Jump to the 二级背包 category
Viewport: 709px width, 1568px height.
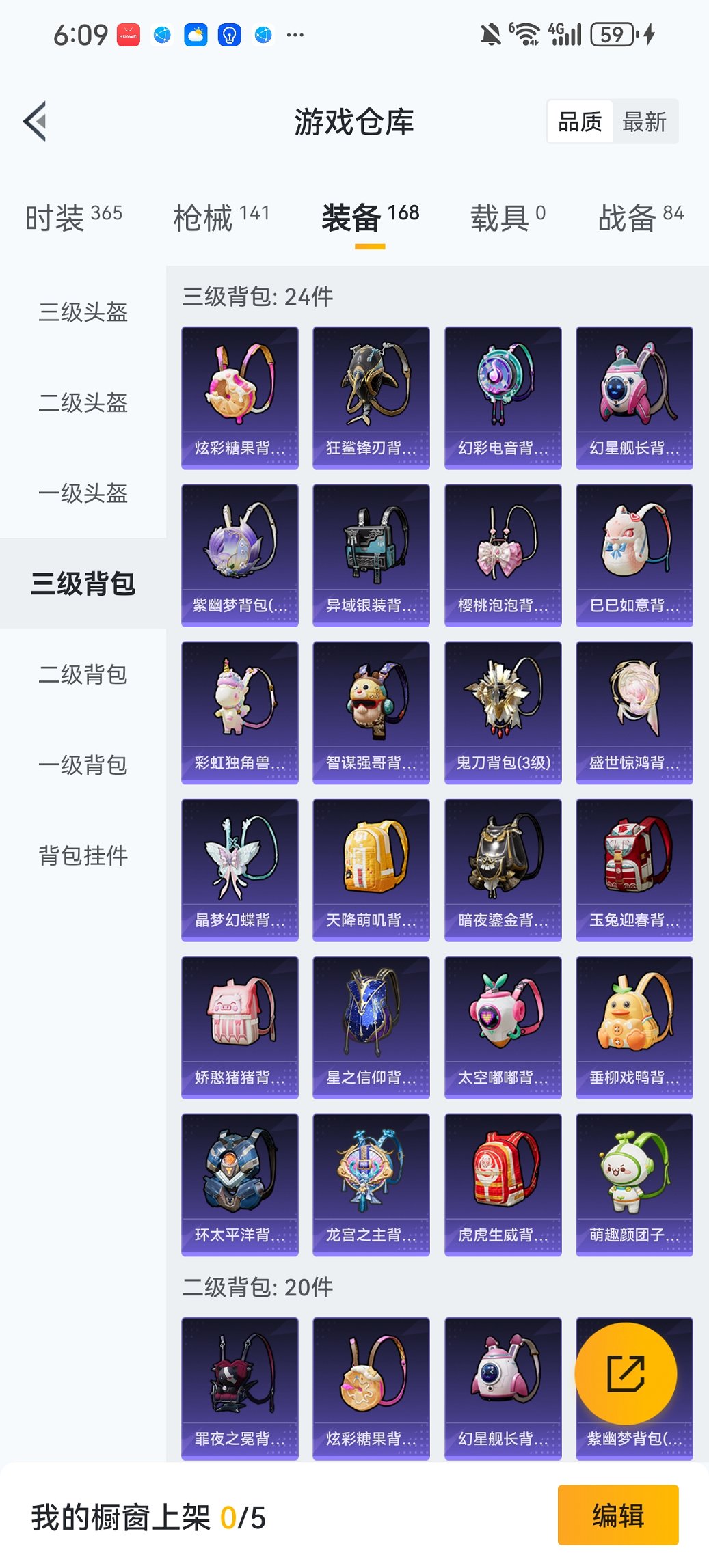(83, 674)
